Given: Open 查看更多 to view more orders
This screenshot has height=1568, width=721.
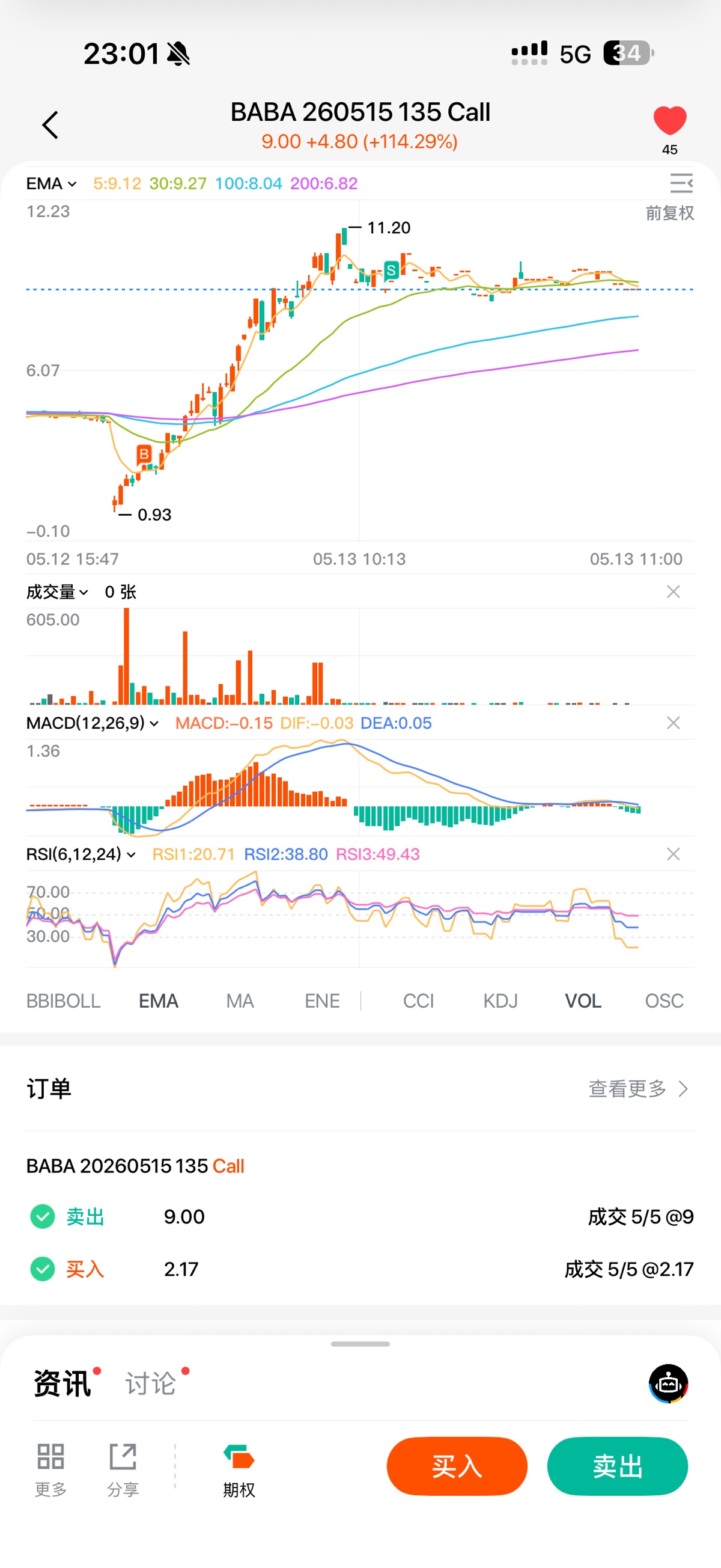Looking at the screenshot, I should [x=638, y=1088].
